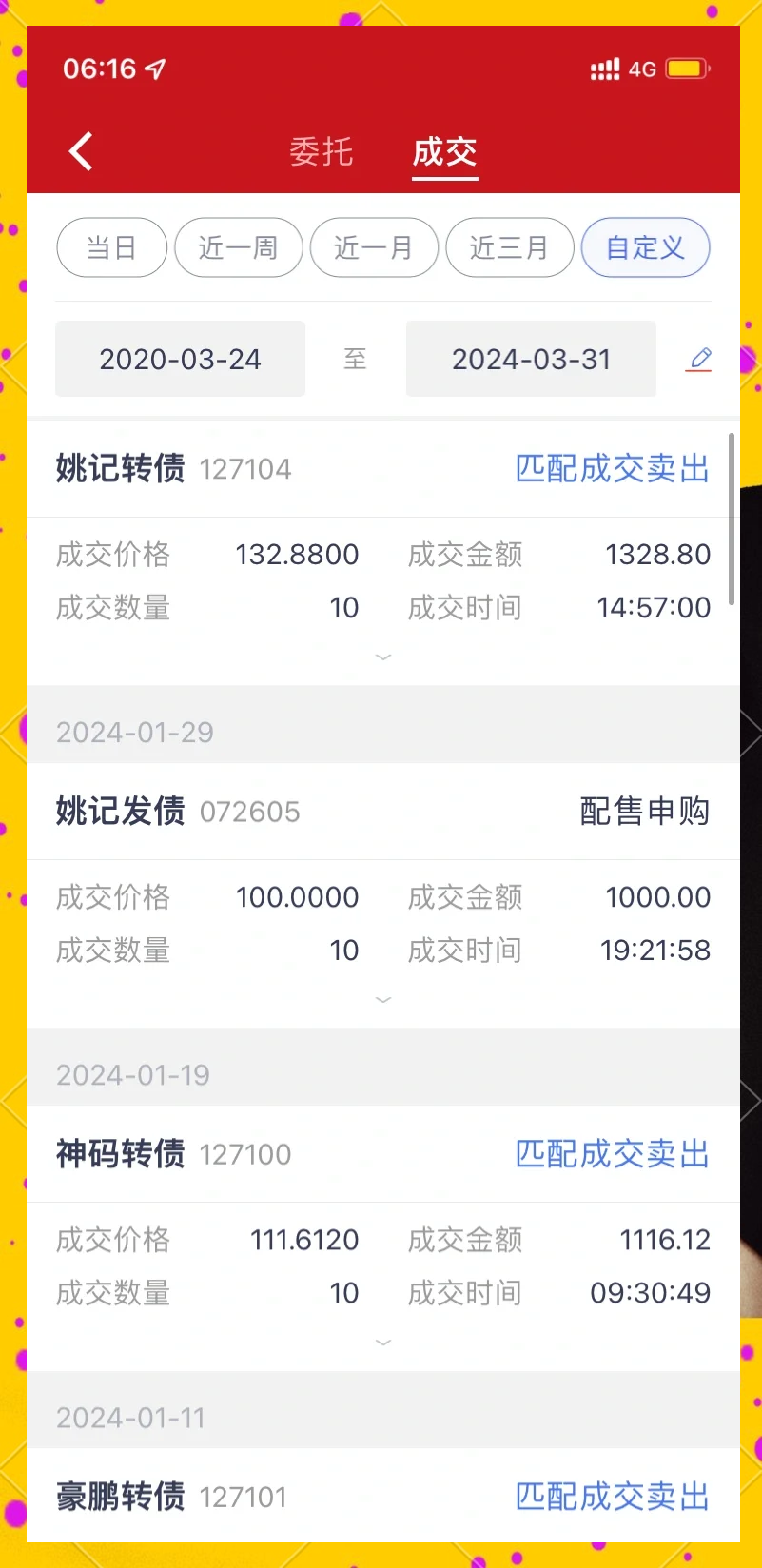
Task: Expand details for 姚记转债 trade
Action: click(x=382, y=657)
